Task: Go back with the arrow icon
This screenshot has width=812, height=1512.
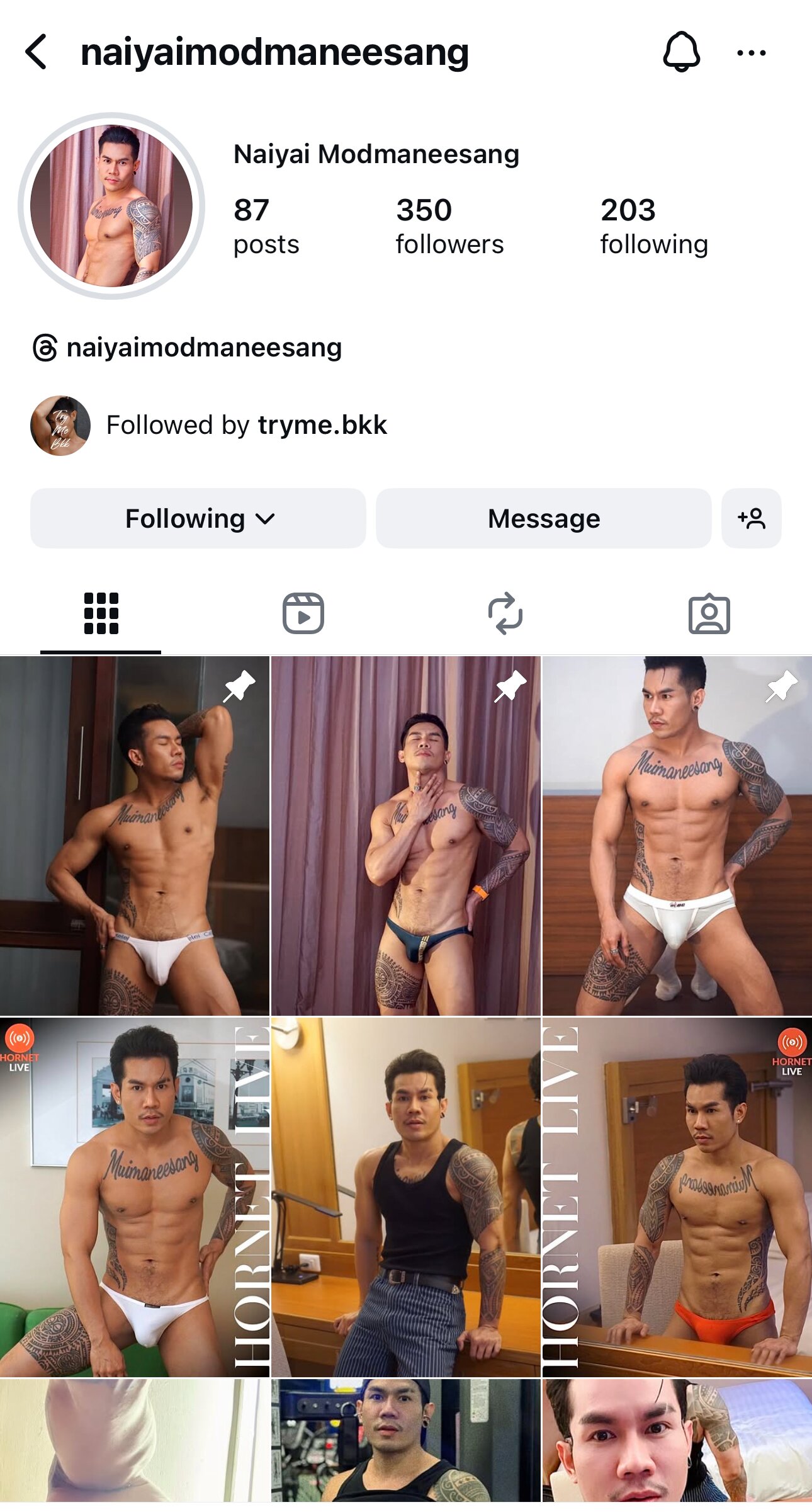Action: click(37, 52)
